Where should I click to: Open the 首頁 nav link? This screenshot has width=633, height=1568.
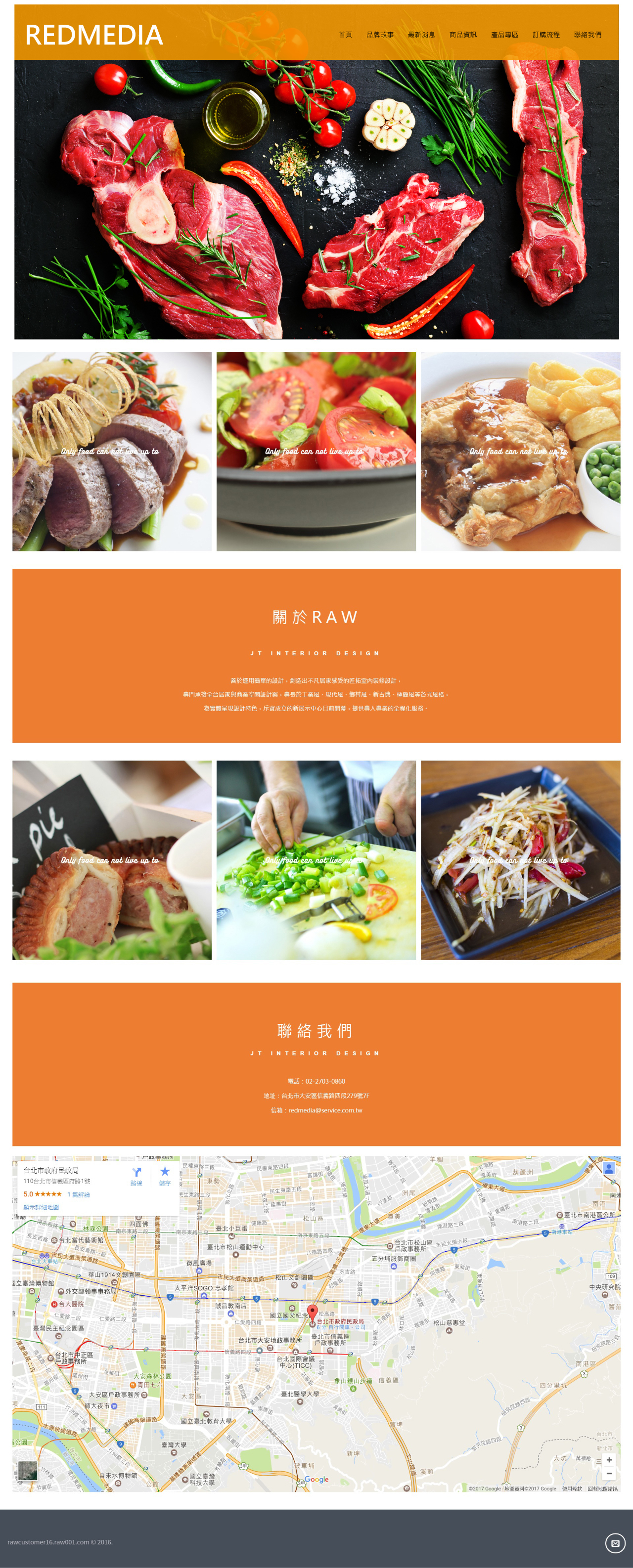pos(345,35)
